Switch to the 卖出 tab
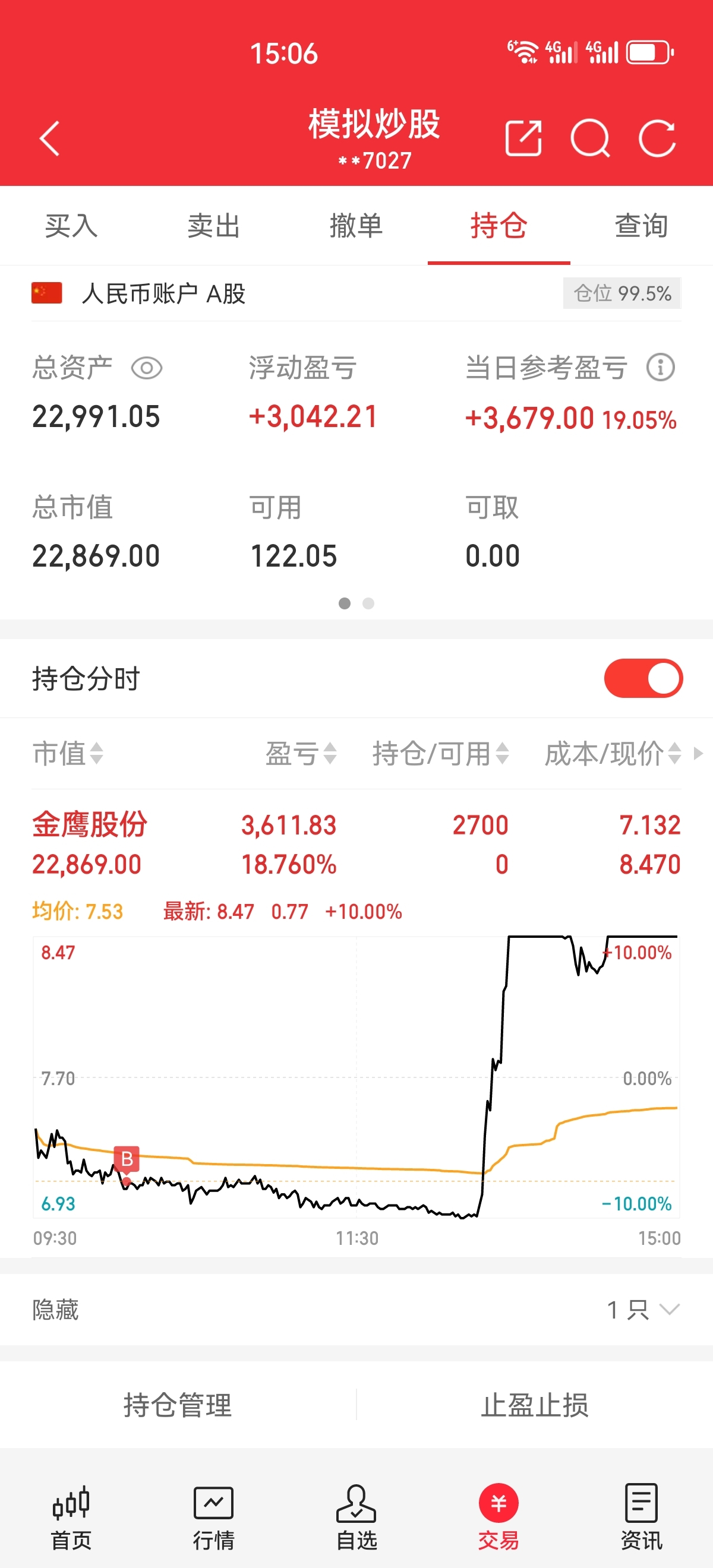Image resolution: width=713 pixels, height=1568 pixels. [214, 226]
